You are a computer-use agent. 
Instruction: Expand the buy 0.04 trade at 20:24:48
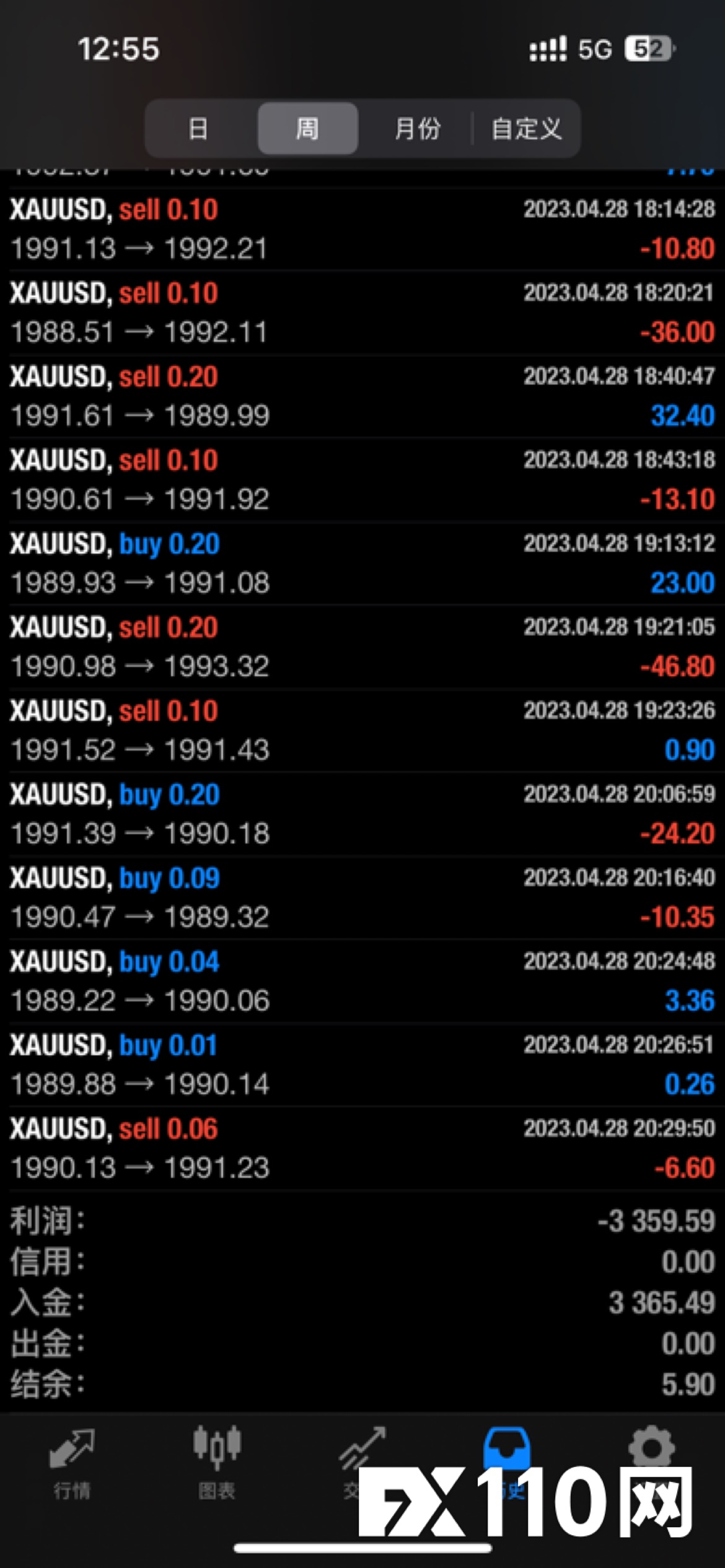pyautogui.click(x=362, y=981)
